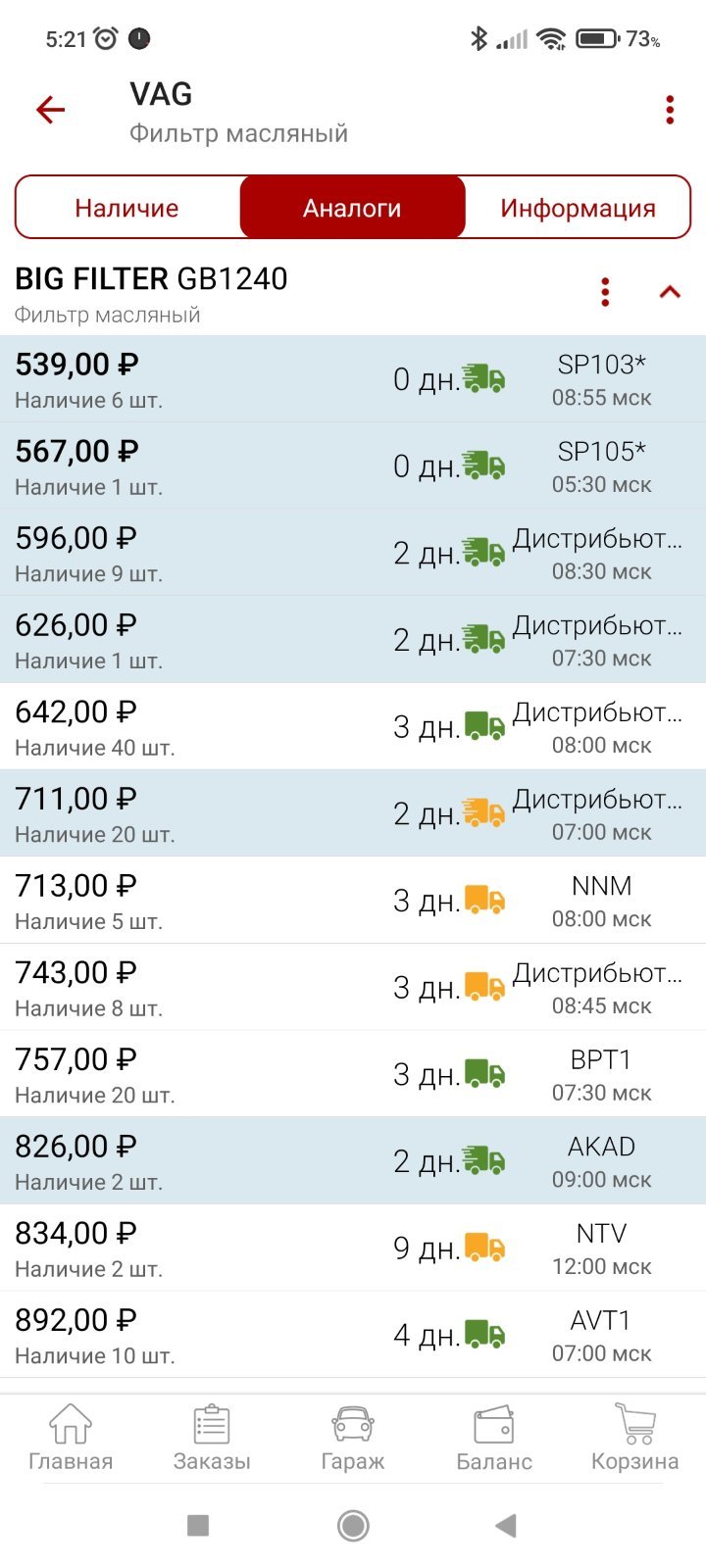Open the 834,00 ₽ offer from NTV
Screen dimensions: 706x1568
(353, 1249)
